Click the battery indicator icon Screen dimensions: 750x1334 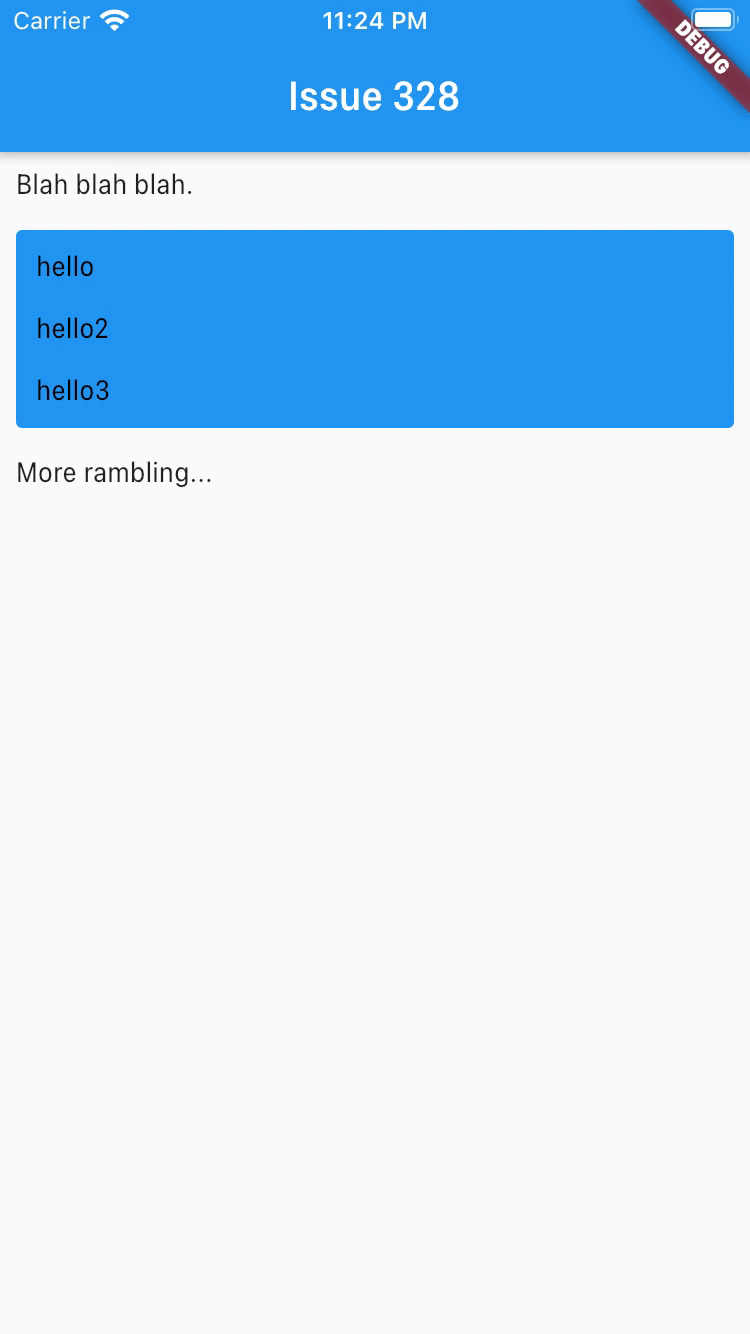[x=712, y=19]
